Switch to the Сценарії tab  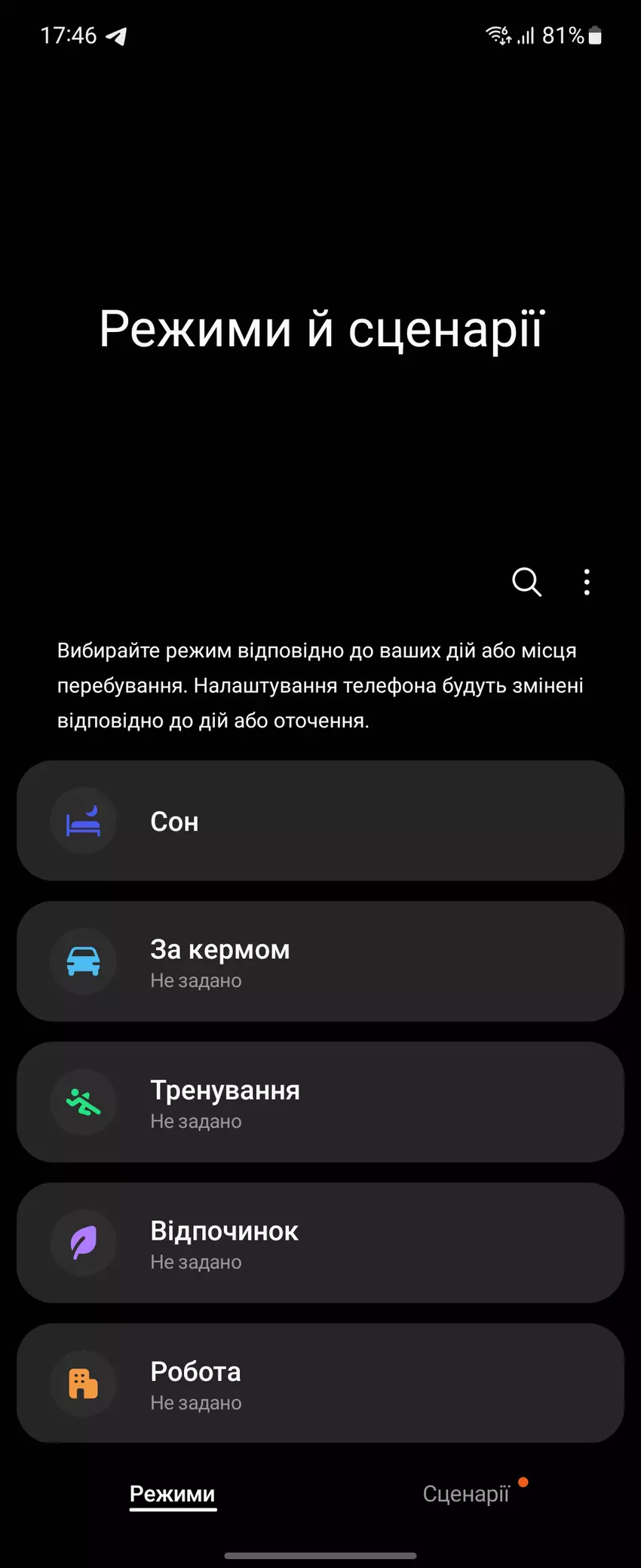467,1494
